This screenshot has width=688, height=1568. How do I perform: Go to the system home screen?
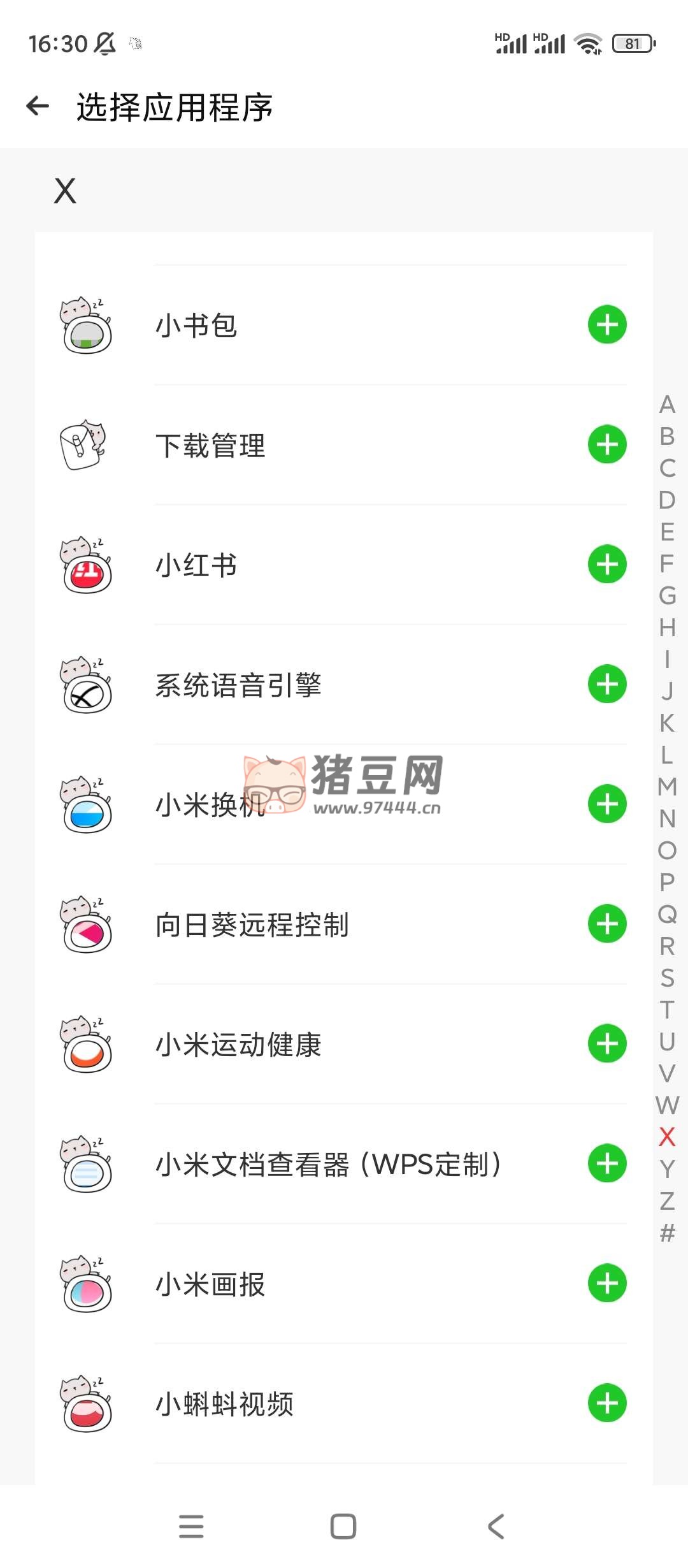pos(343,1527)
